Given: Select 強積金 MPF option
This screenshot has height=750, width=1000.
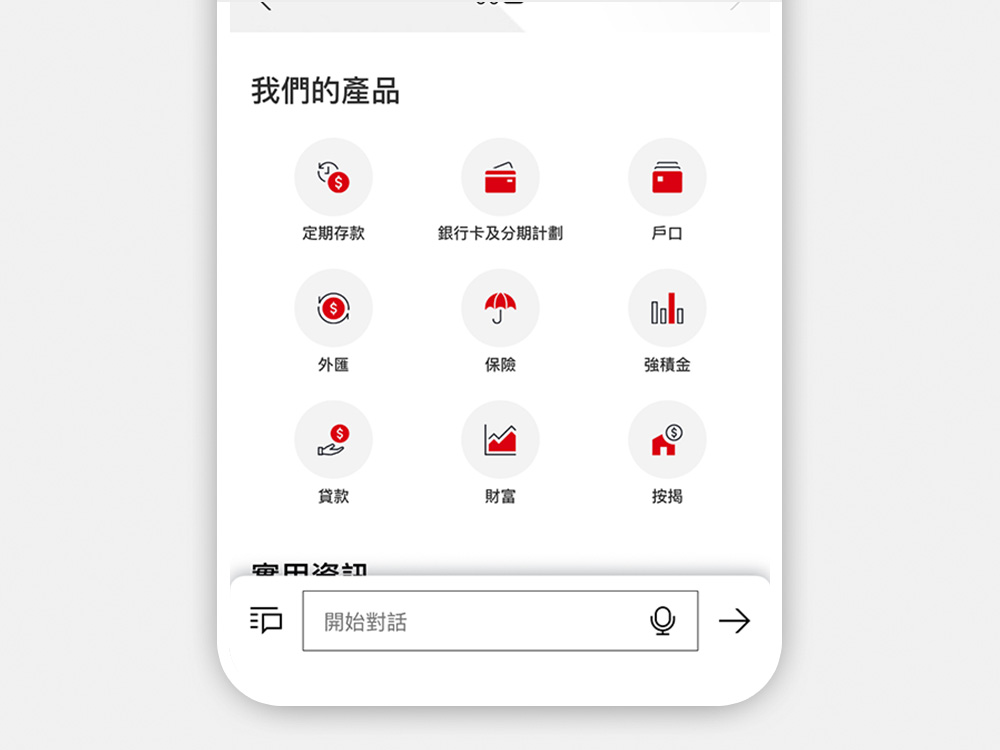Looking at the screenshot, I should pyautogui.click(x=667, y=309).
